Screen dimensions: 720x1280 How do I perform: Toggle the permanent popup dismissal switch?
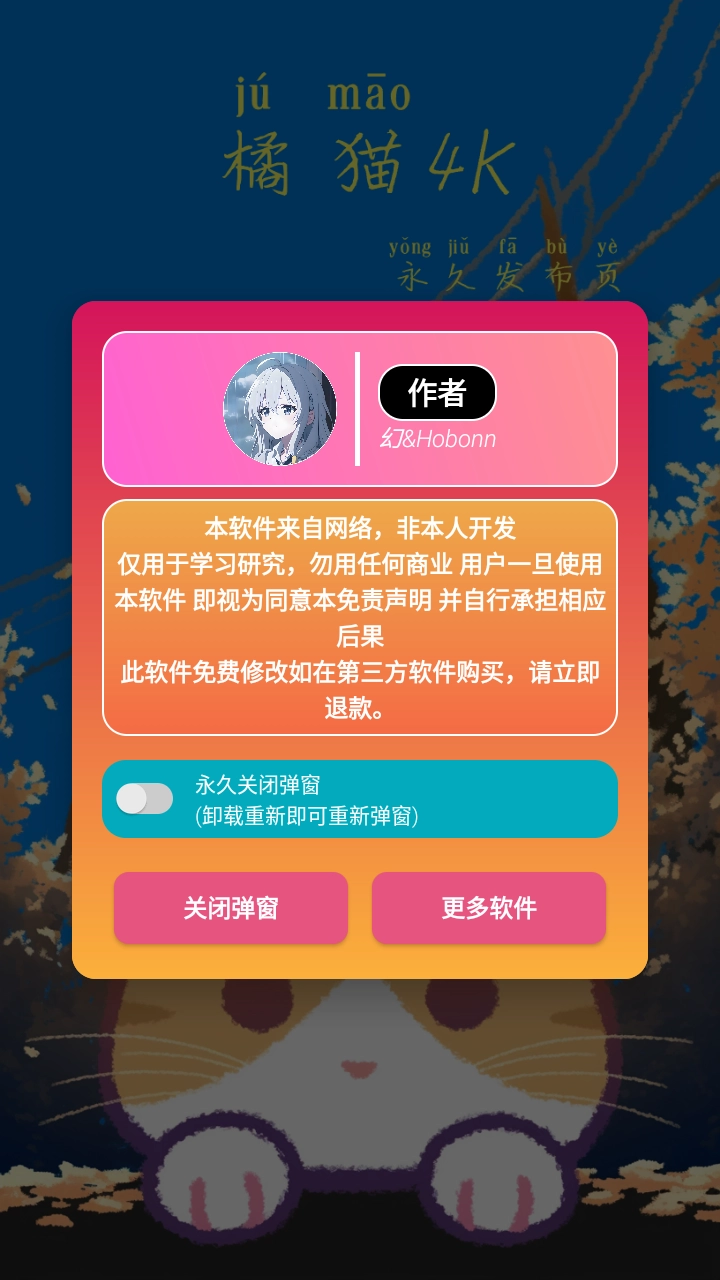tap(143, 797)
